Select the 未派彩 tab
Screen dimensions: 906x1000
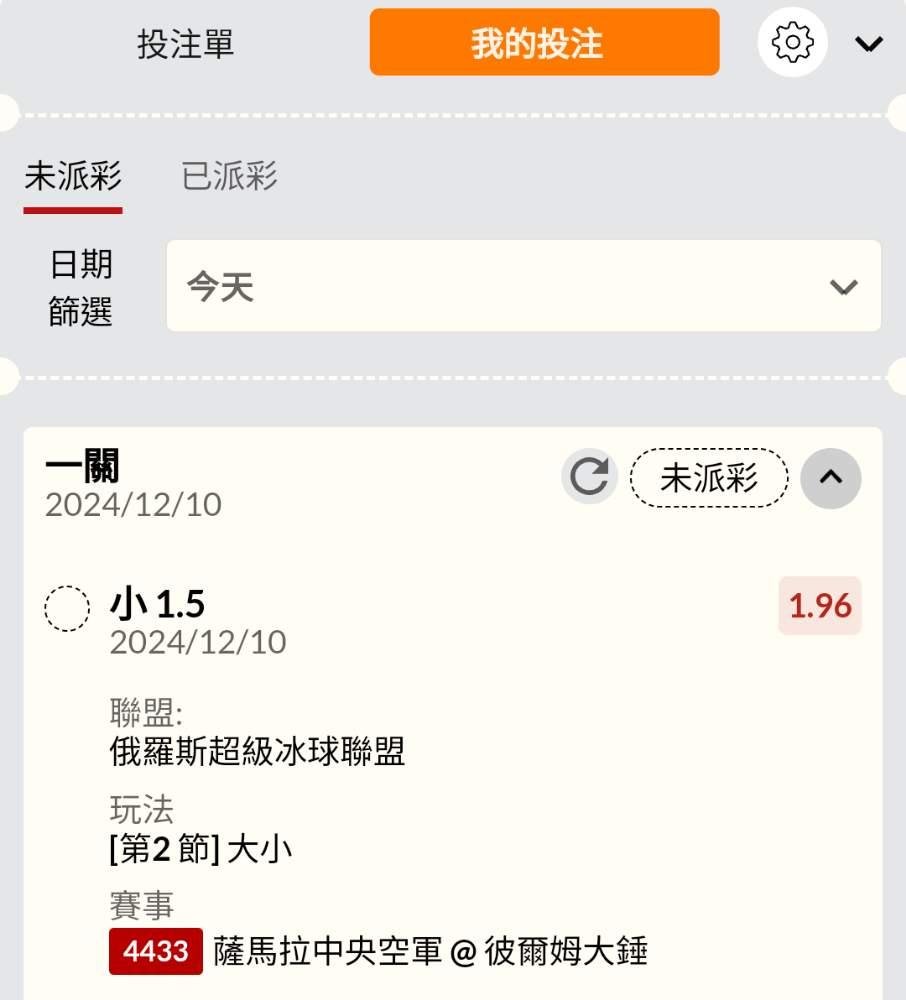73,177
